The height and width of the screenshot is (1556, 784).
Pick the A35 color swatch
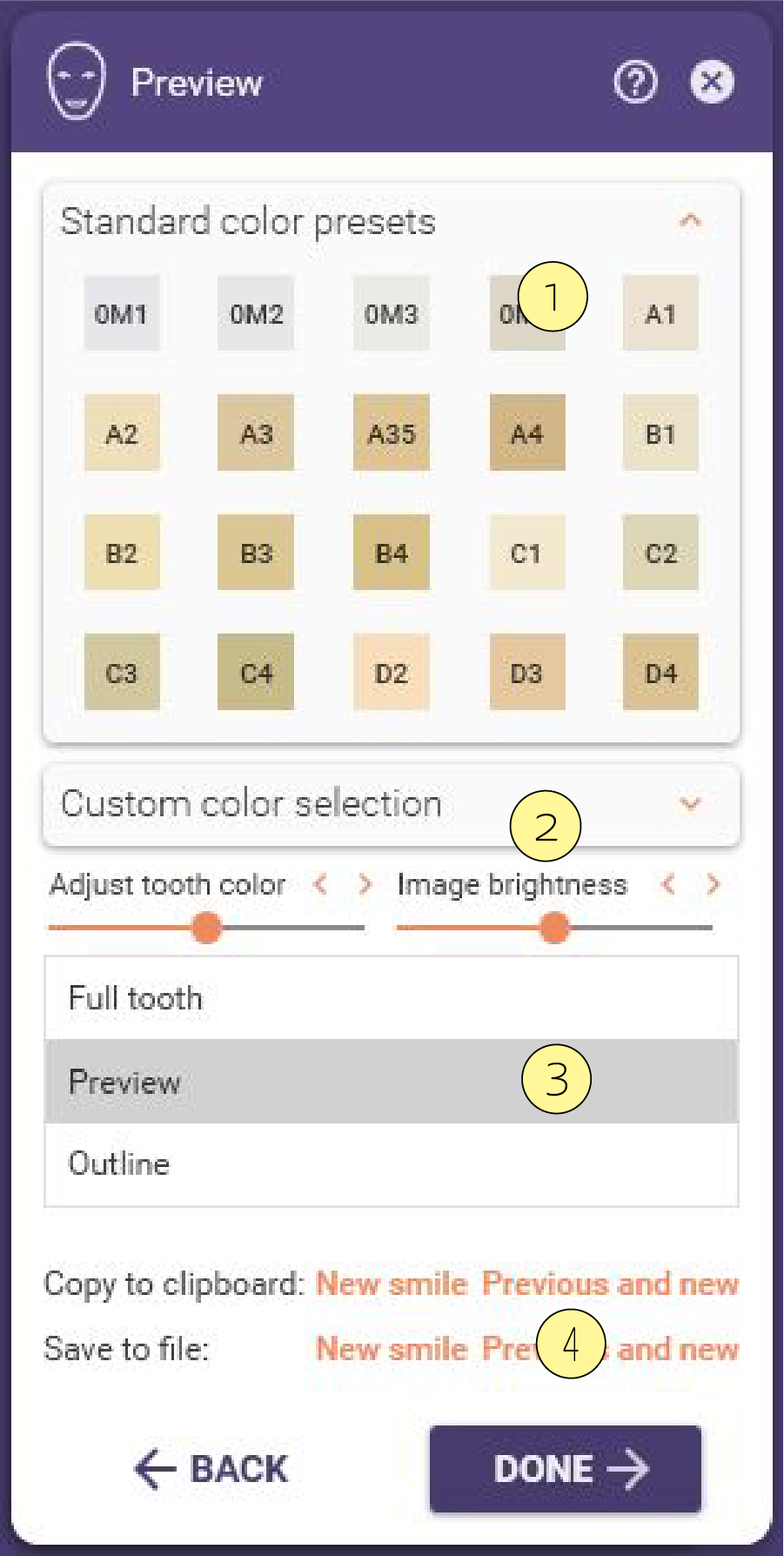pos(392,433)
